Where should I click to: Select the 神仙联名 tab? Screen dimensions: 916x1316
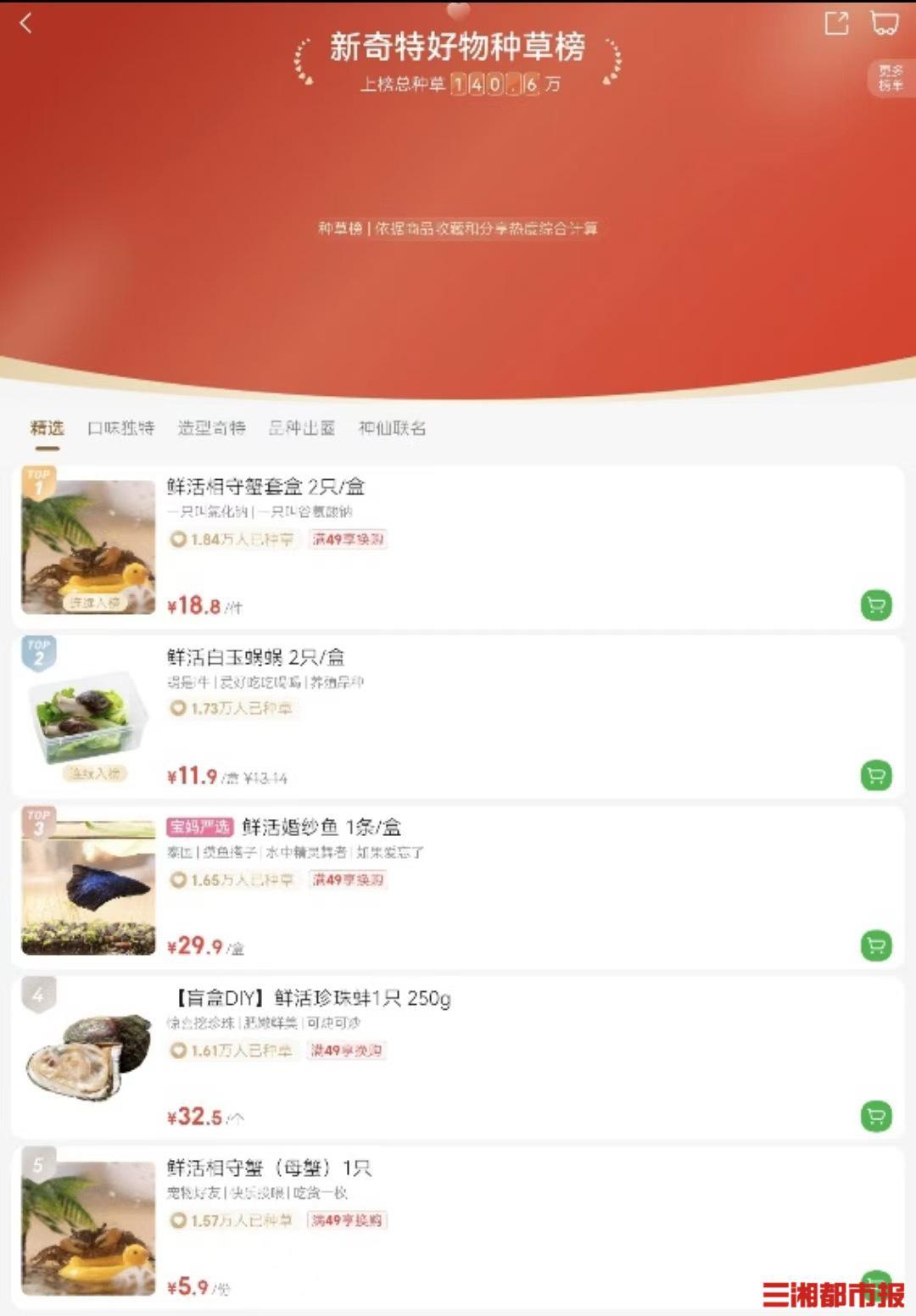[392, 428]
